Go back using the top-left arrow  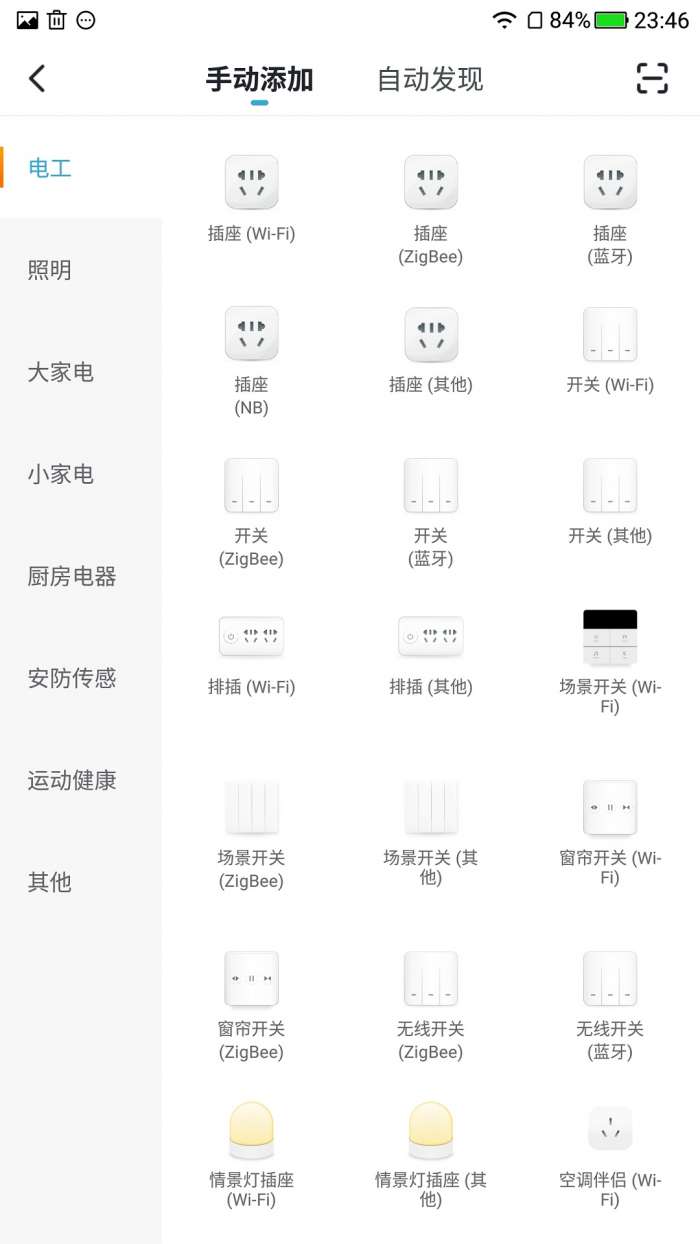point(37,78)
